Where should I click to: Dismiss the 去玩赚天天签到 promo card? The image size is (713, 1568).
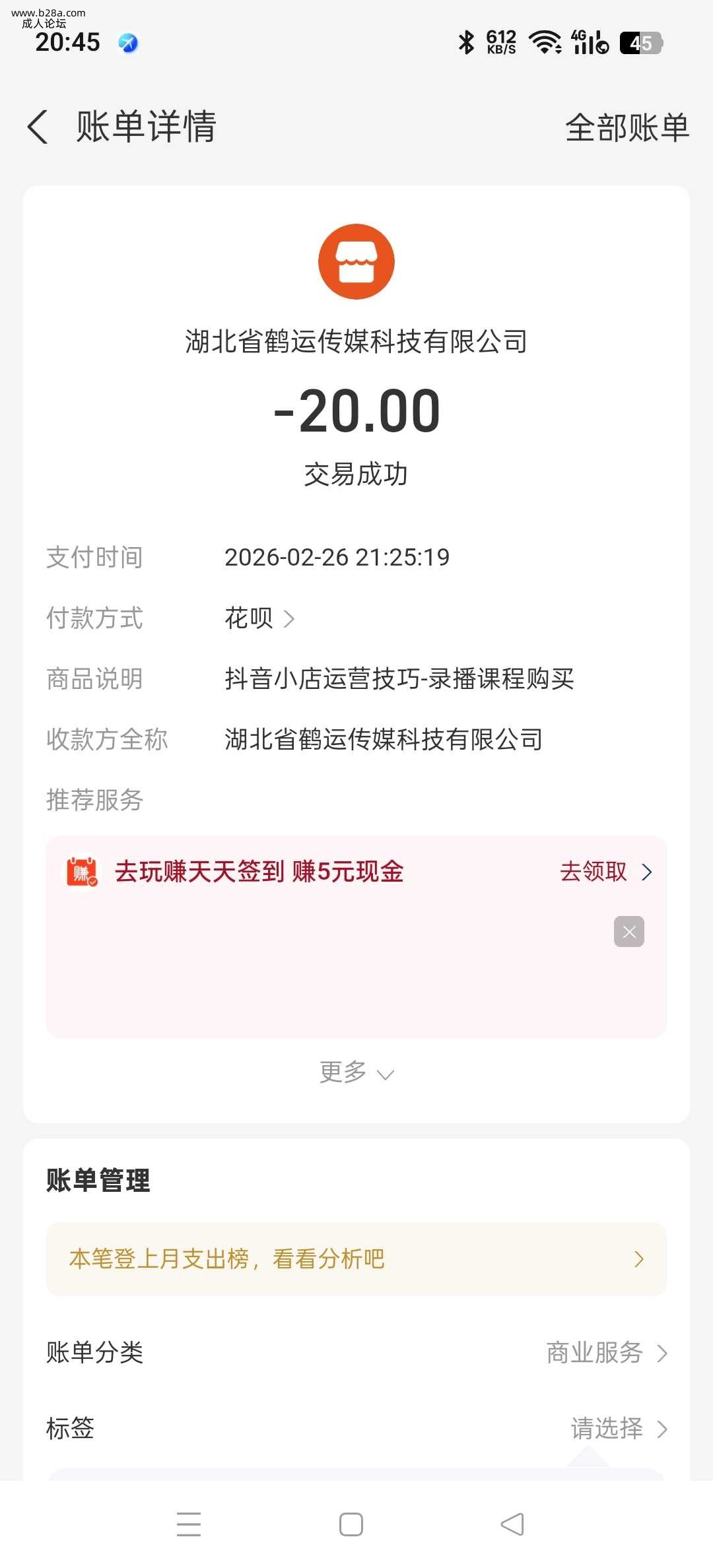pos(628,932)
